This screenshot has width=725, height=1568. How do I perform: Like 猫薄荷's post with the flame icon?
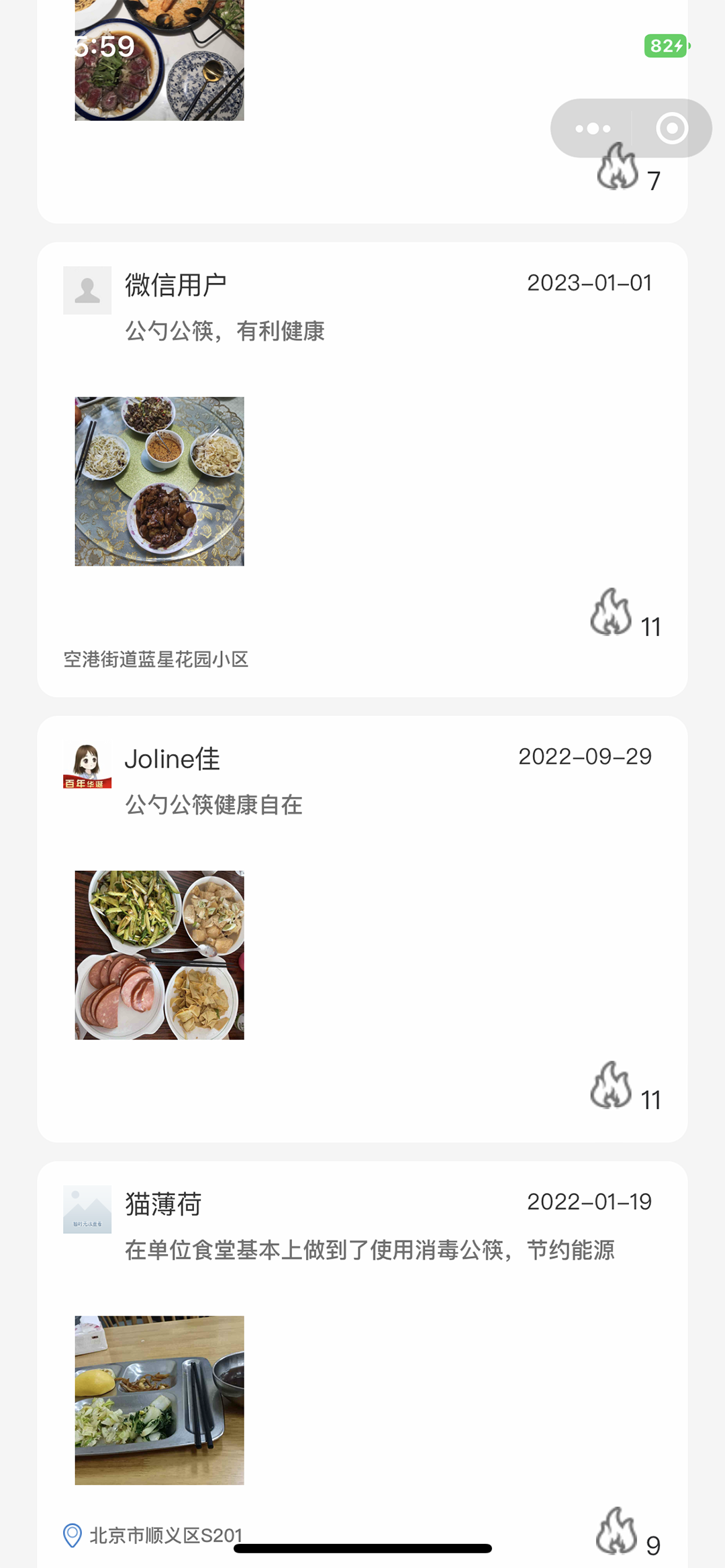click(x=616, y=1531)
